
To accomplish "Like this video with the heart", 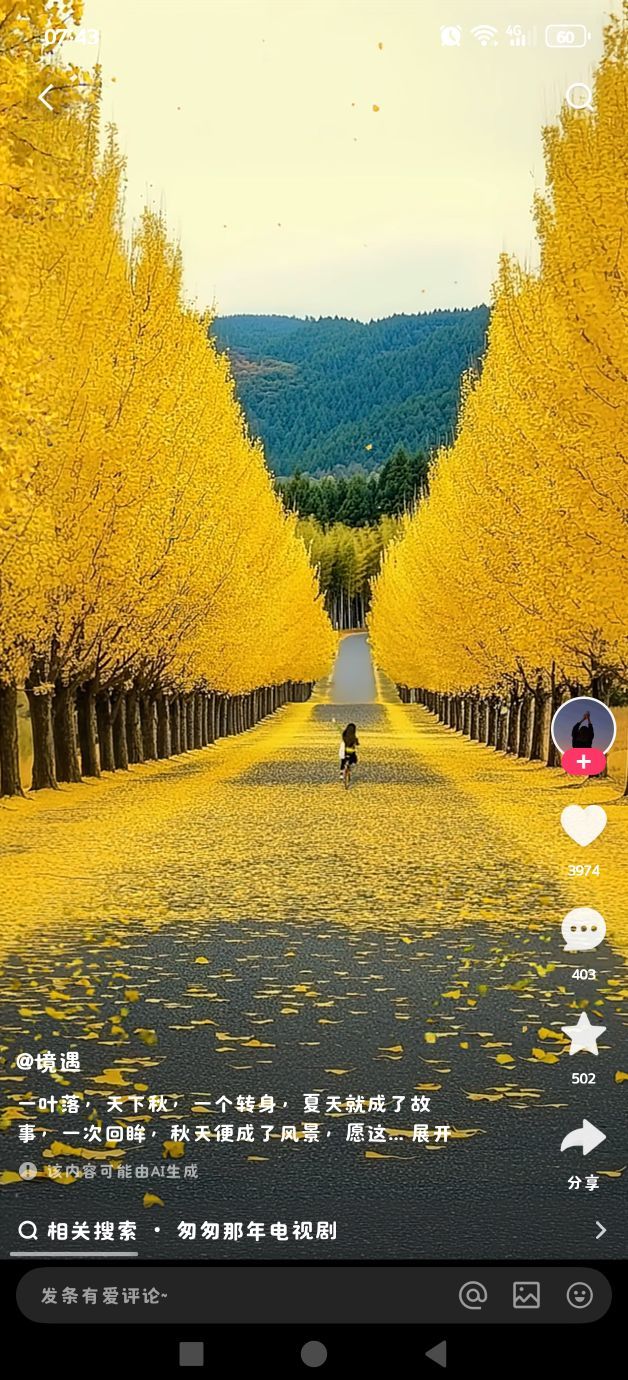I will pos(583,826).
